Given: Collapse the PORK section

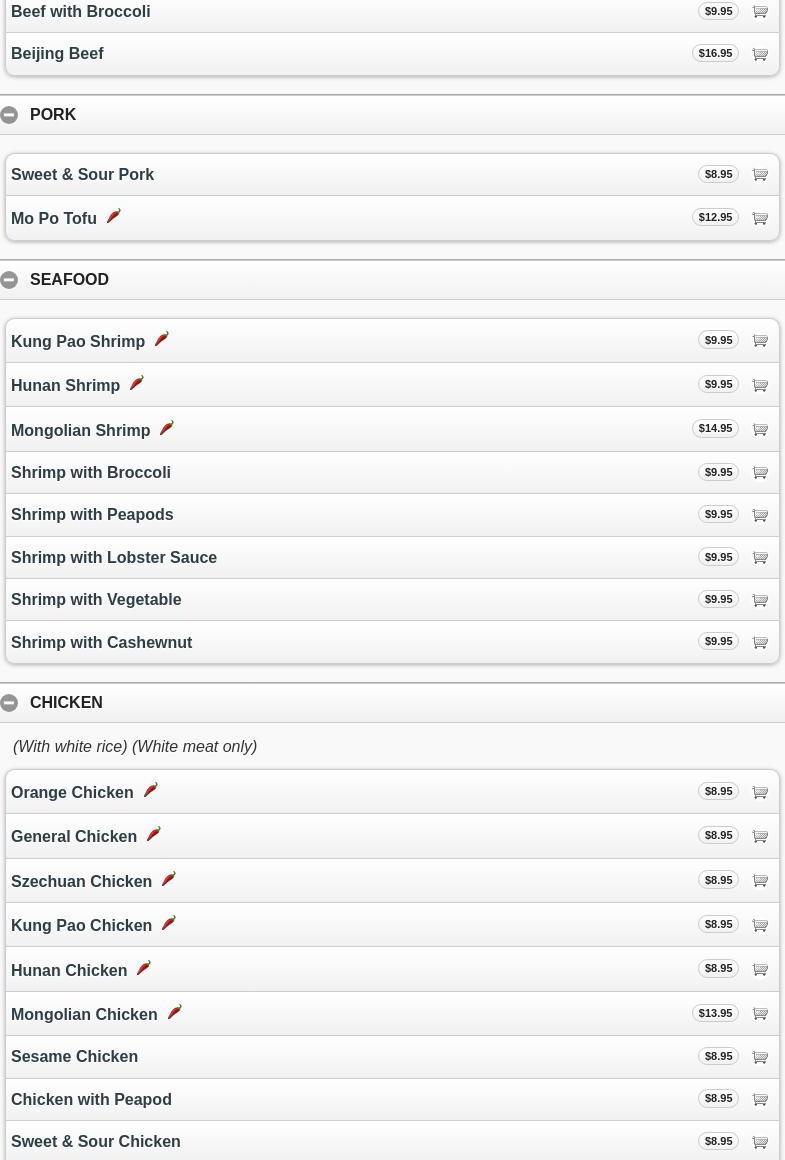Looking at the screenshot, I should 10,115.
